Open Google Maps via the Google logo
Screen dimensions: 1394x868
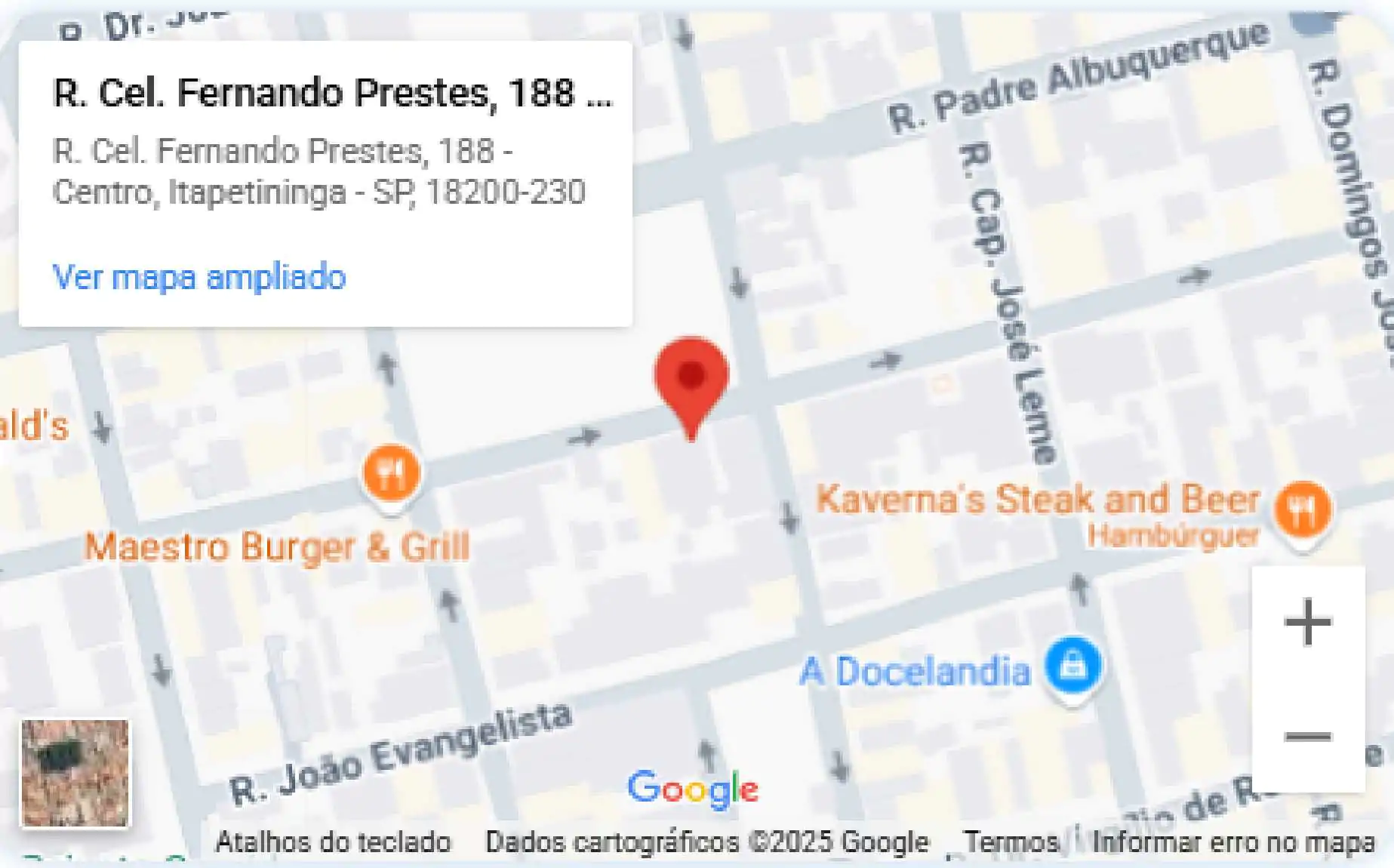click(x=693, y=789)
